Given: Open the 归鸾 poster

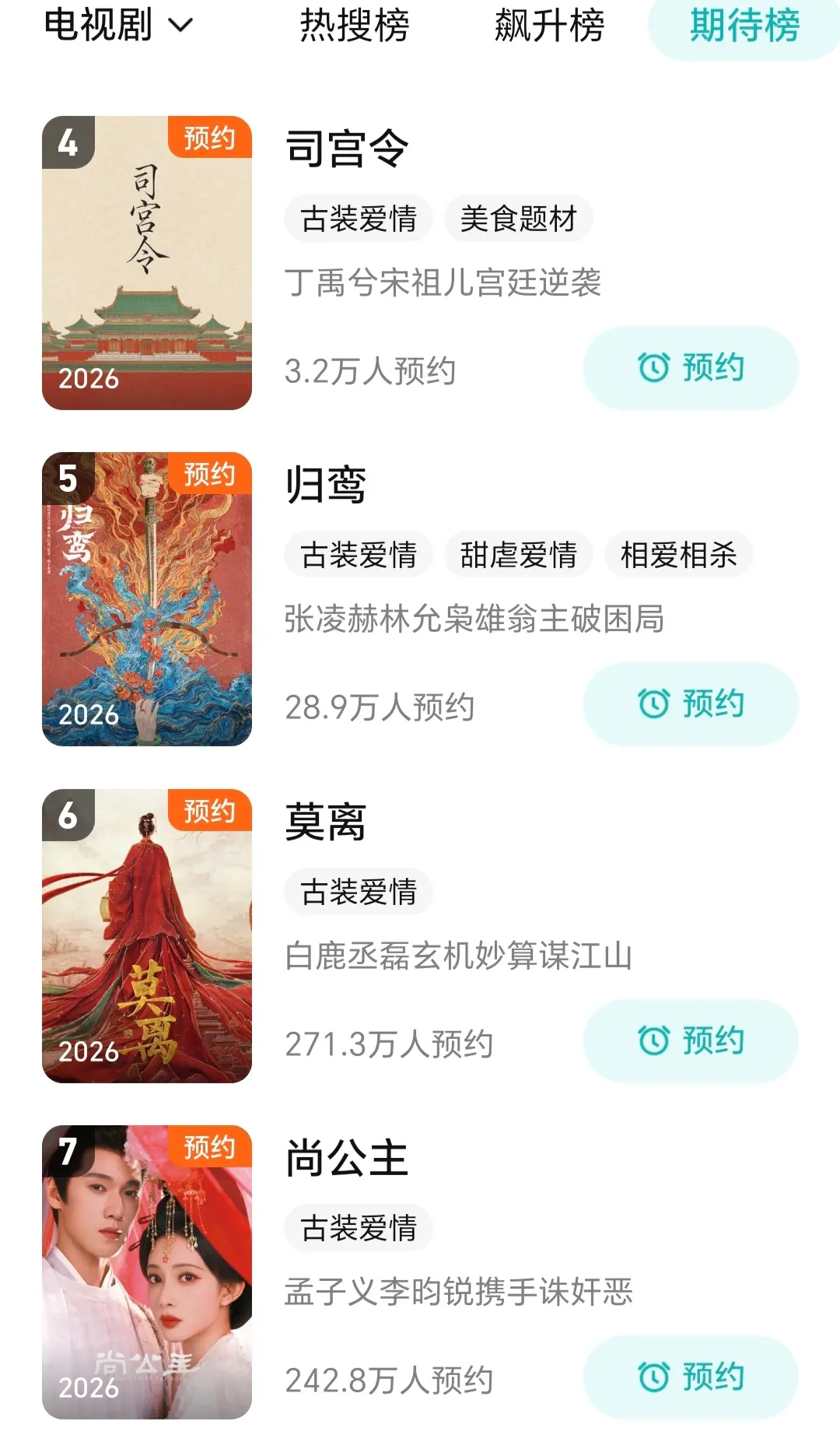Looking at the screenshot, I should click(147, 599).
